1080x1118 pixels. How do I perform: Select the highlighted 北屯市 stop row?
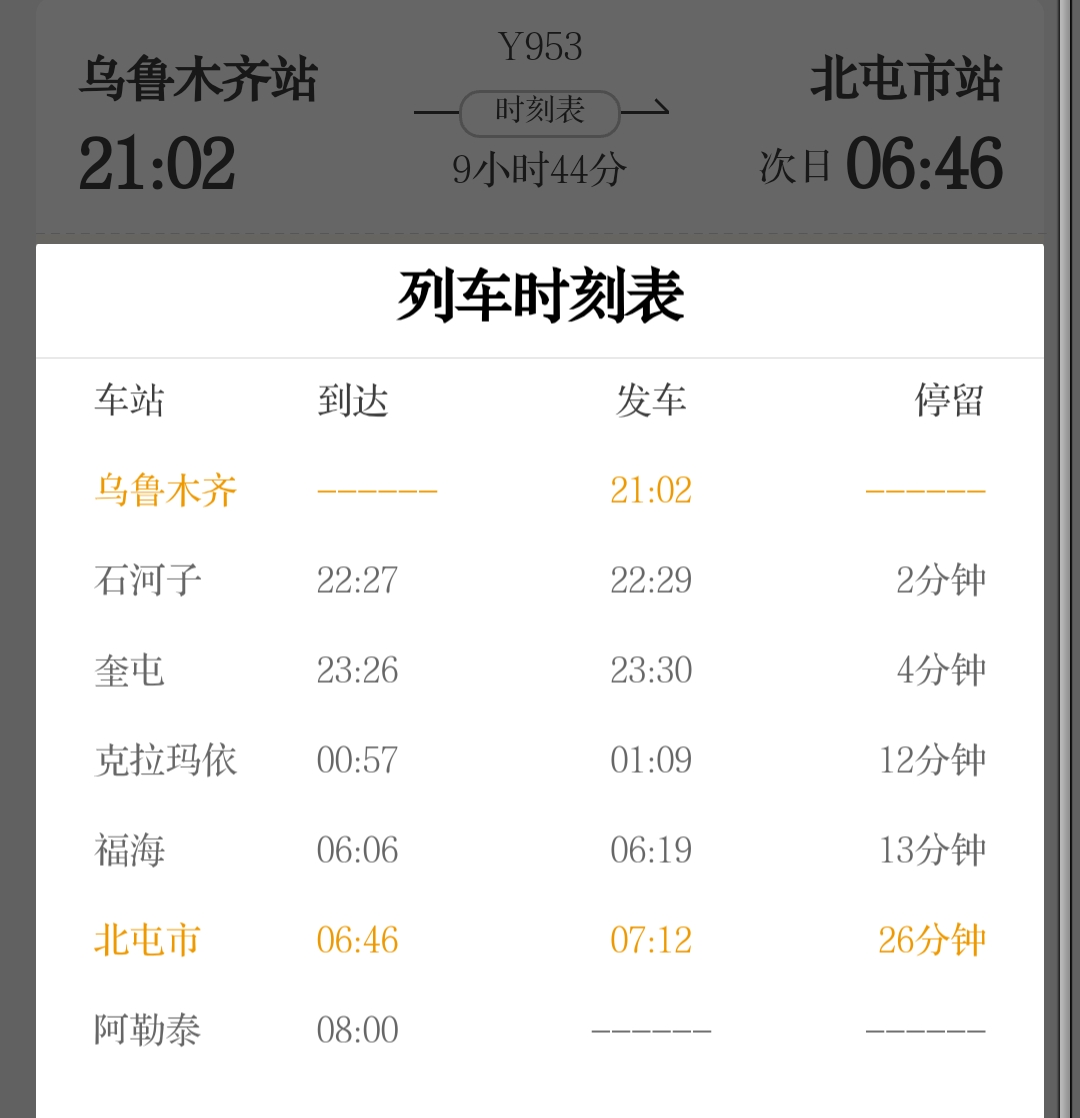pyautogui.click(x=147, y=940)
